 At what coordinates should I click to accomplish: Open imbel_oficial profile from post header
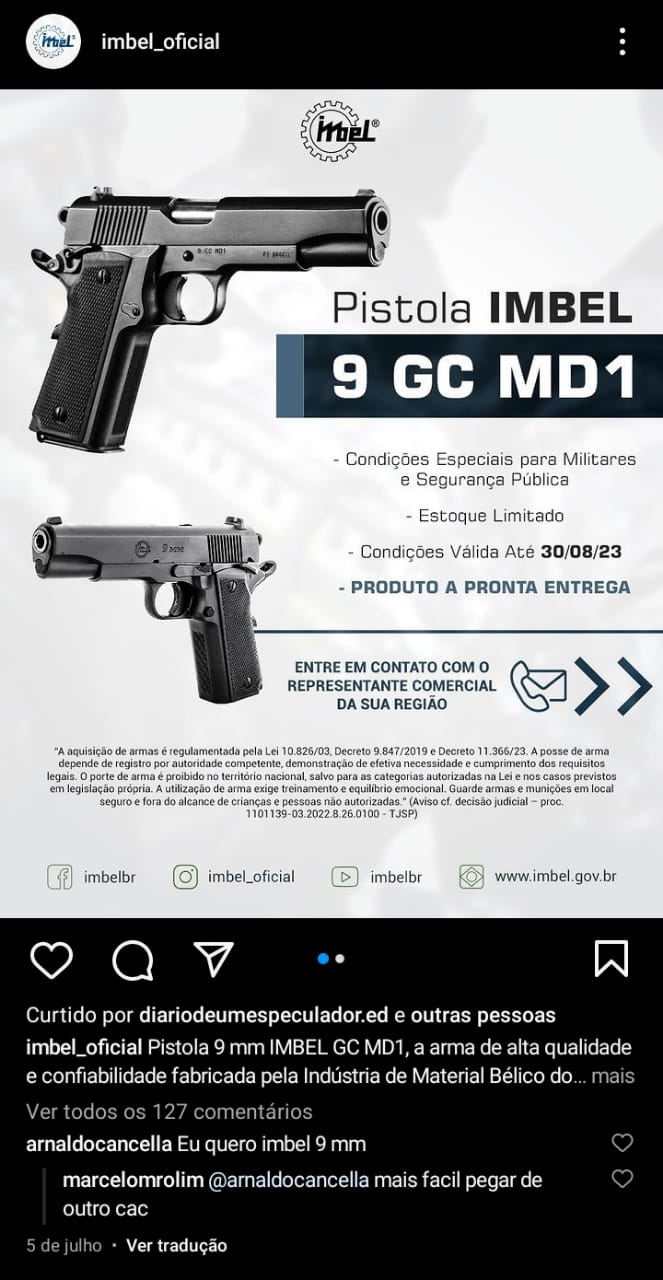click(x=160, y=42)
